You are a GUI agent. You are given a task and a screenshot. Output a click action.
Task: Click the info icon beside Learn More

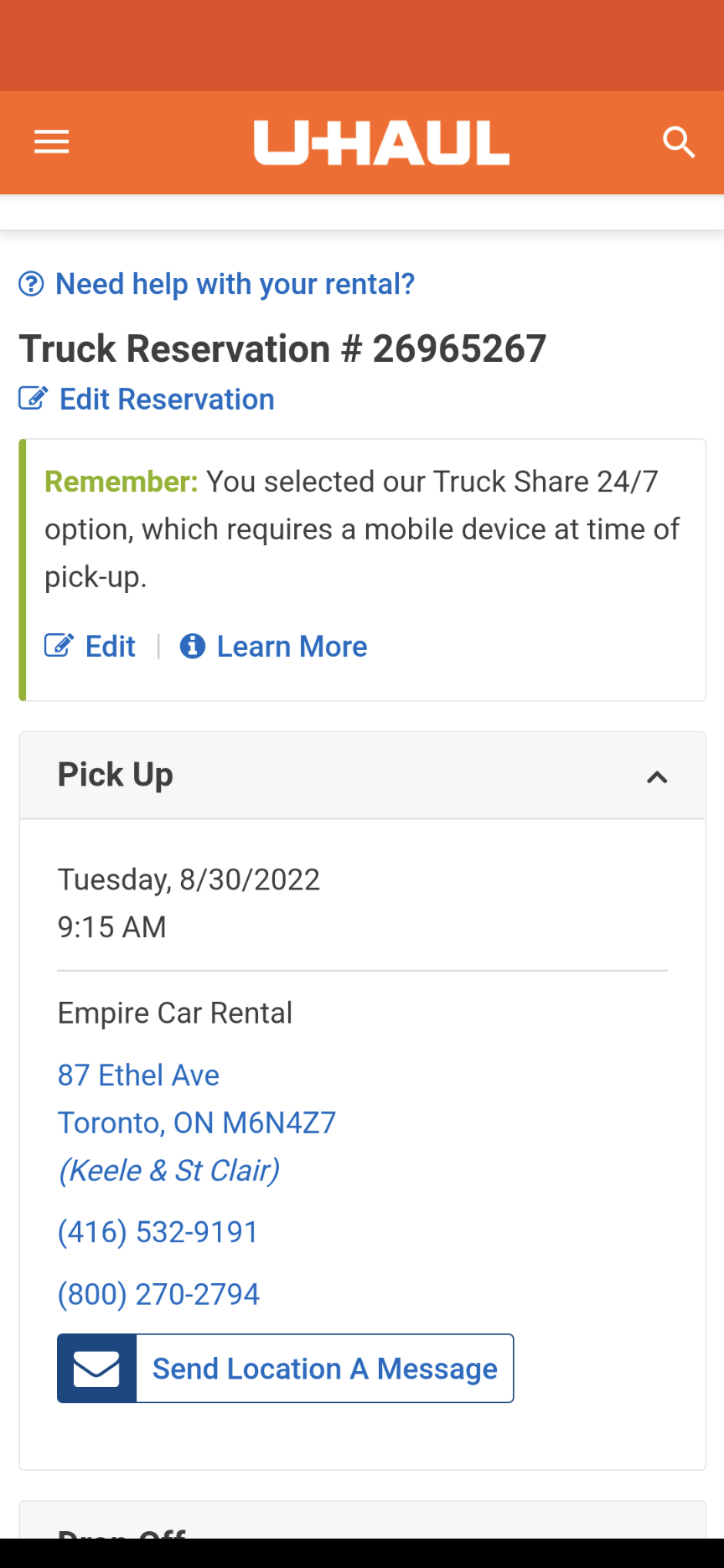click(x=192, y=646)
